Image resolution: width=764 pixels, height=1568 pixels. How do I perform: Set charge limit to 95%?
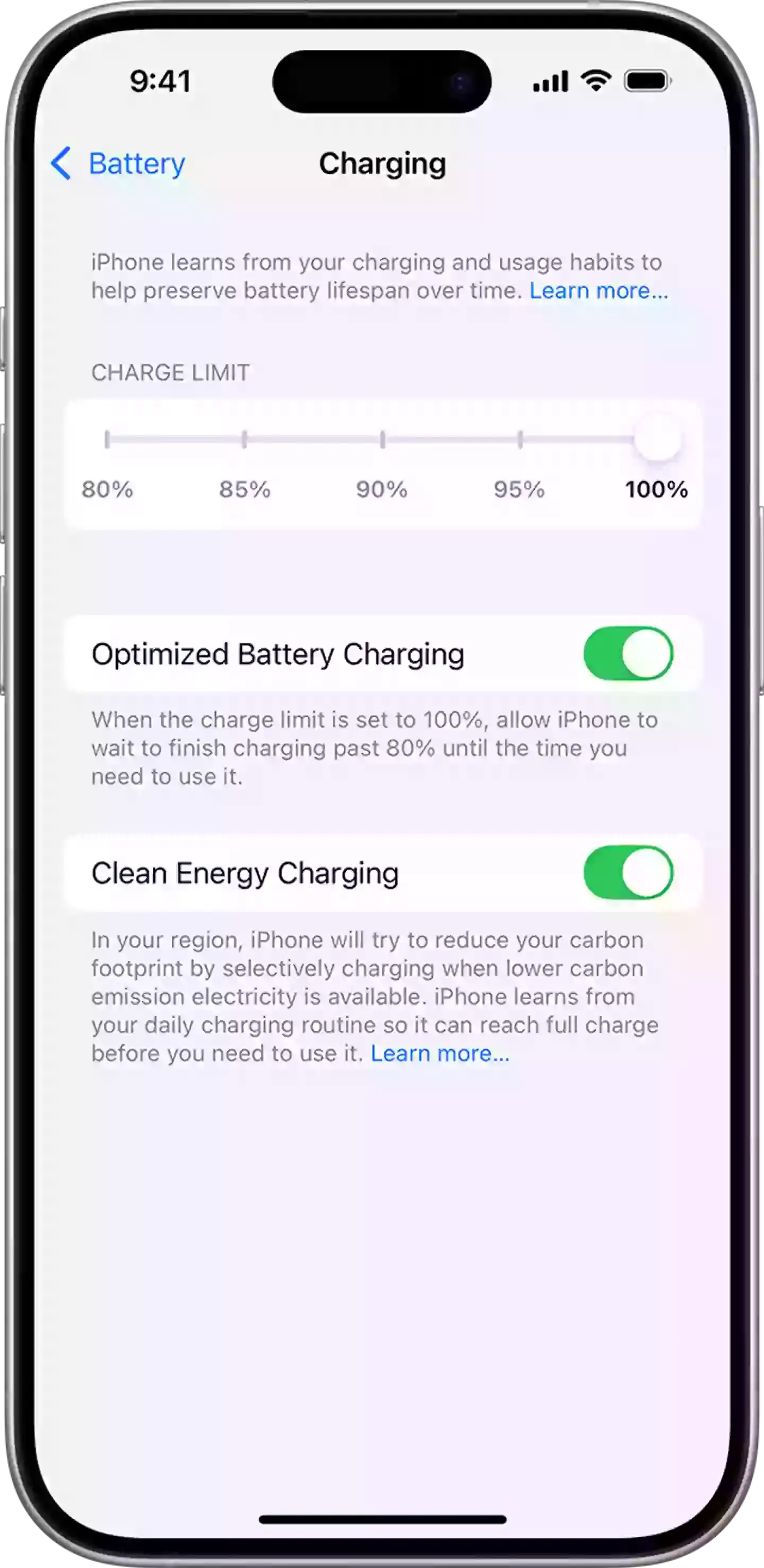click(x=520, y=439)
